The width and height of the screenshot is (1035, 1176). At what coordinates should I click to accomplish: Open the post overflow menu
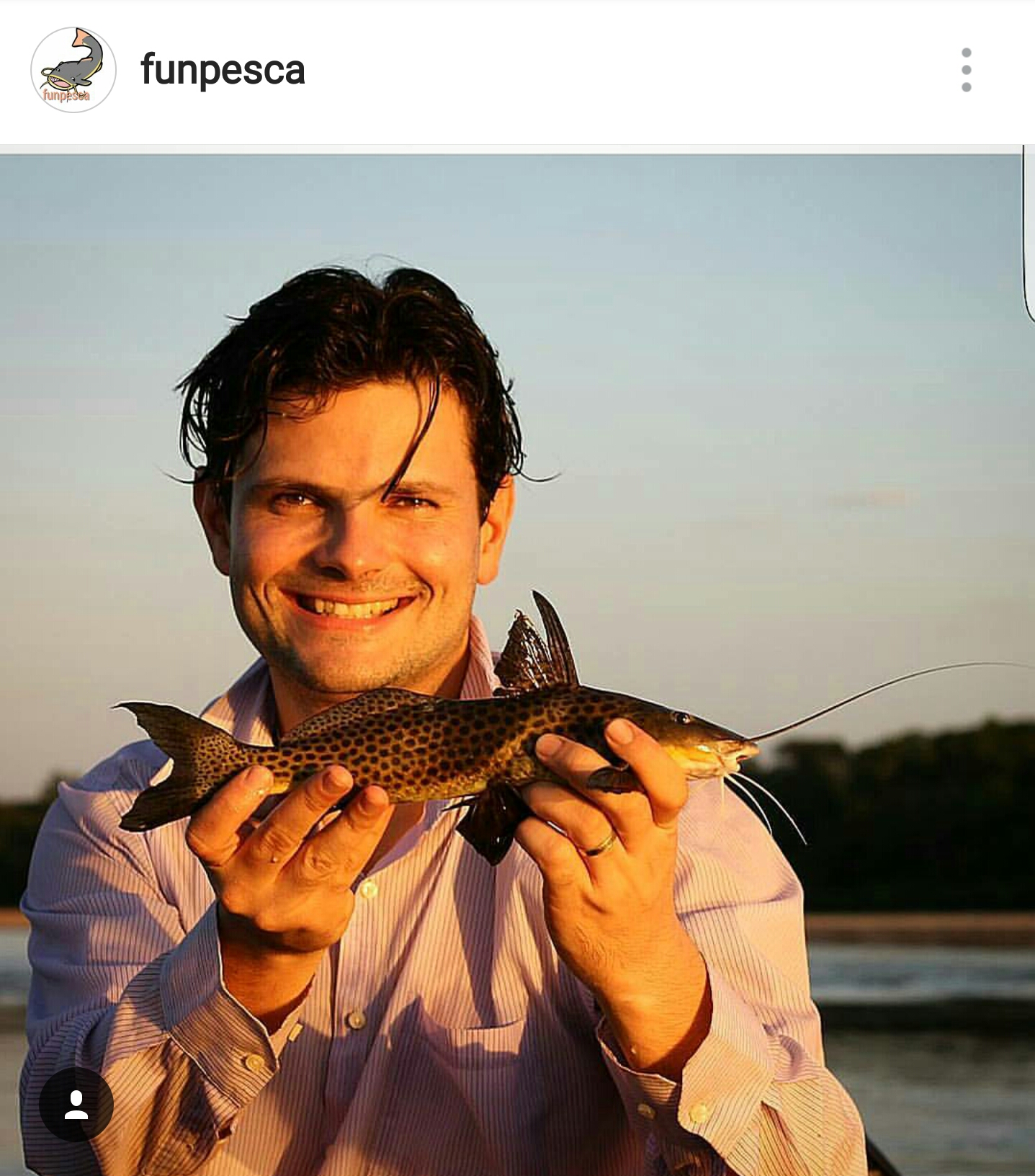pyautogui.click(x=966, y=71)
